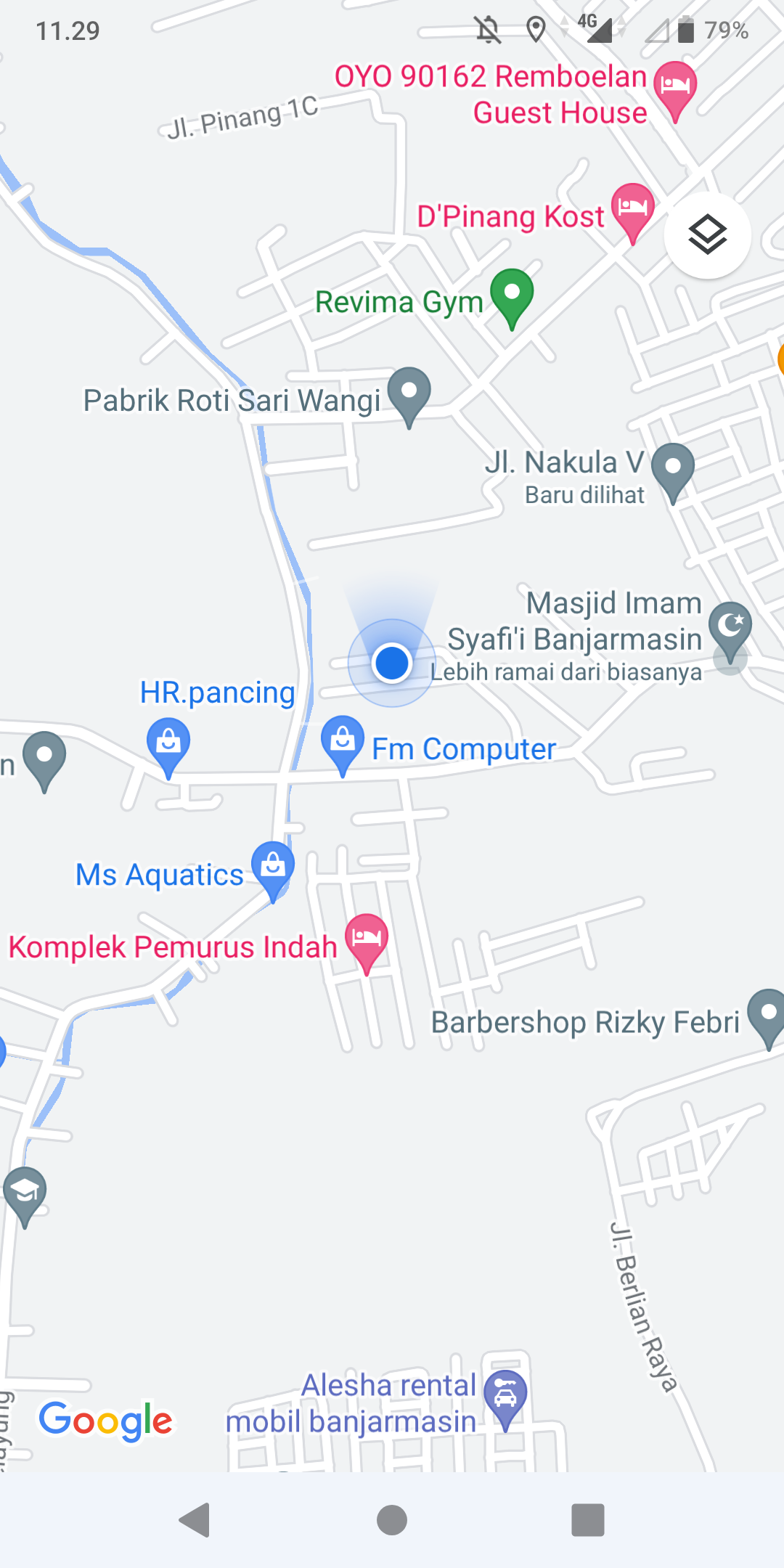Return to the home screen

pos(392,1520)
